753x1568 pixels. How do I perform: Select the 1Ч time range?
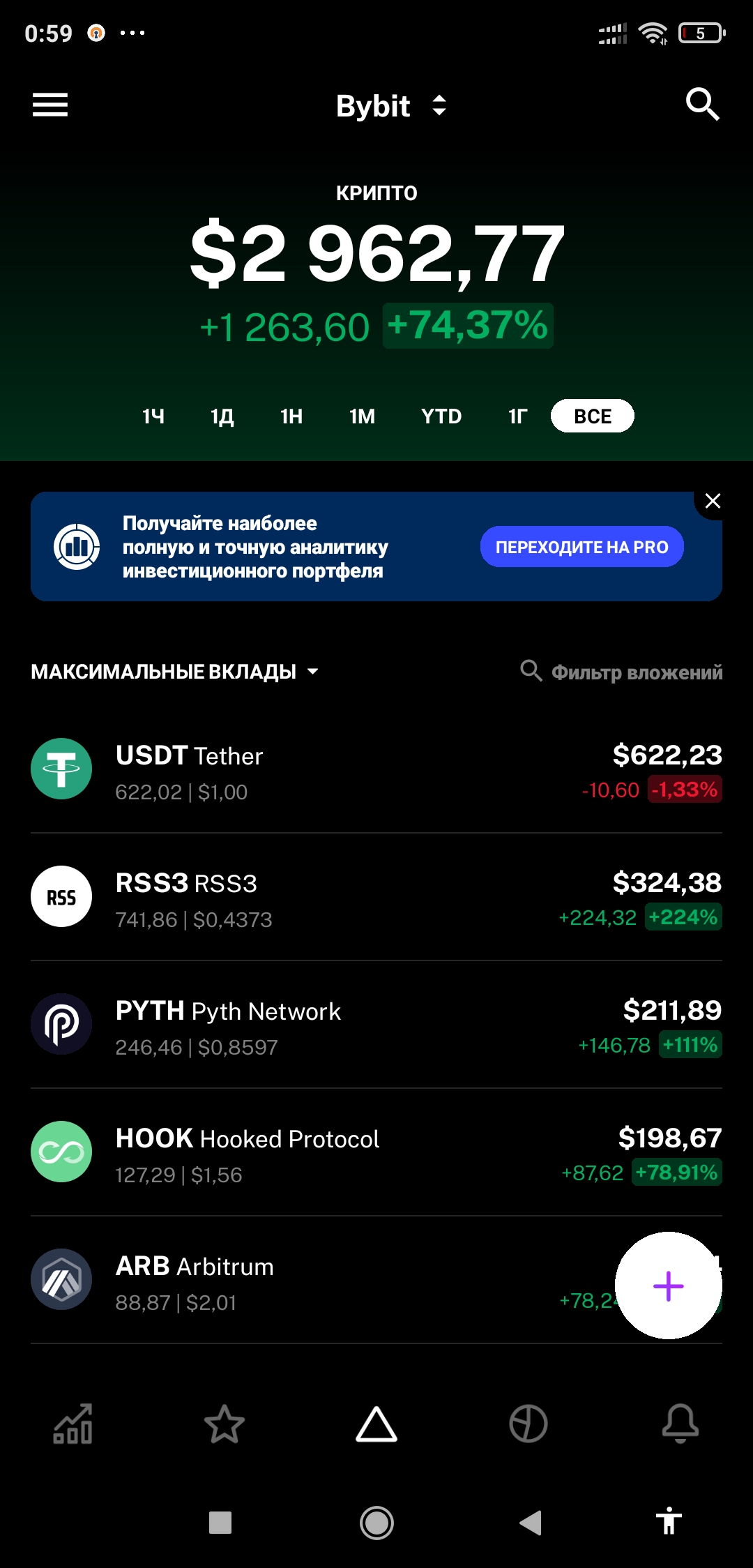[153, 416]
